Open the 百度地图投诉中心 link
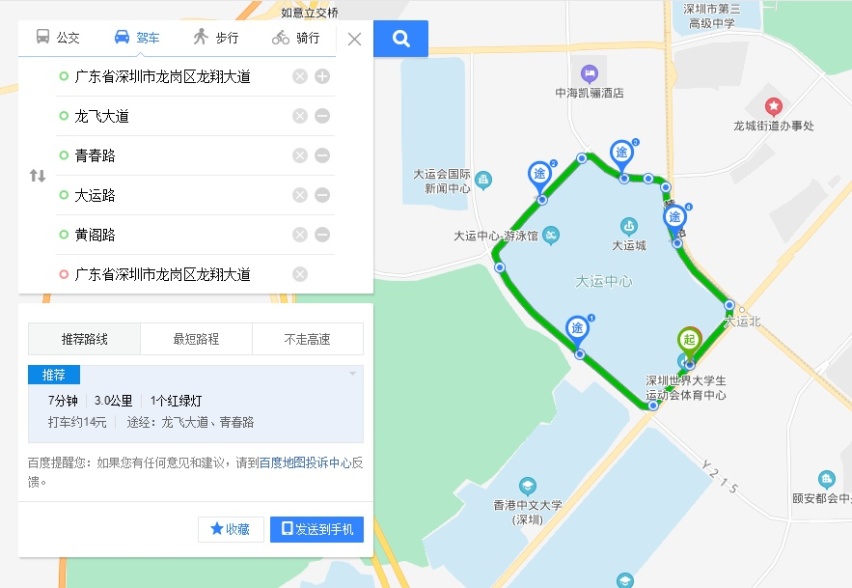The width and height of the screenshot is (852, 588). pyautogui.click(x=305, y=463)
